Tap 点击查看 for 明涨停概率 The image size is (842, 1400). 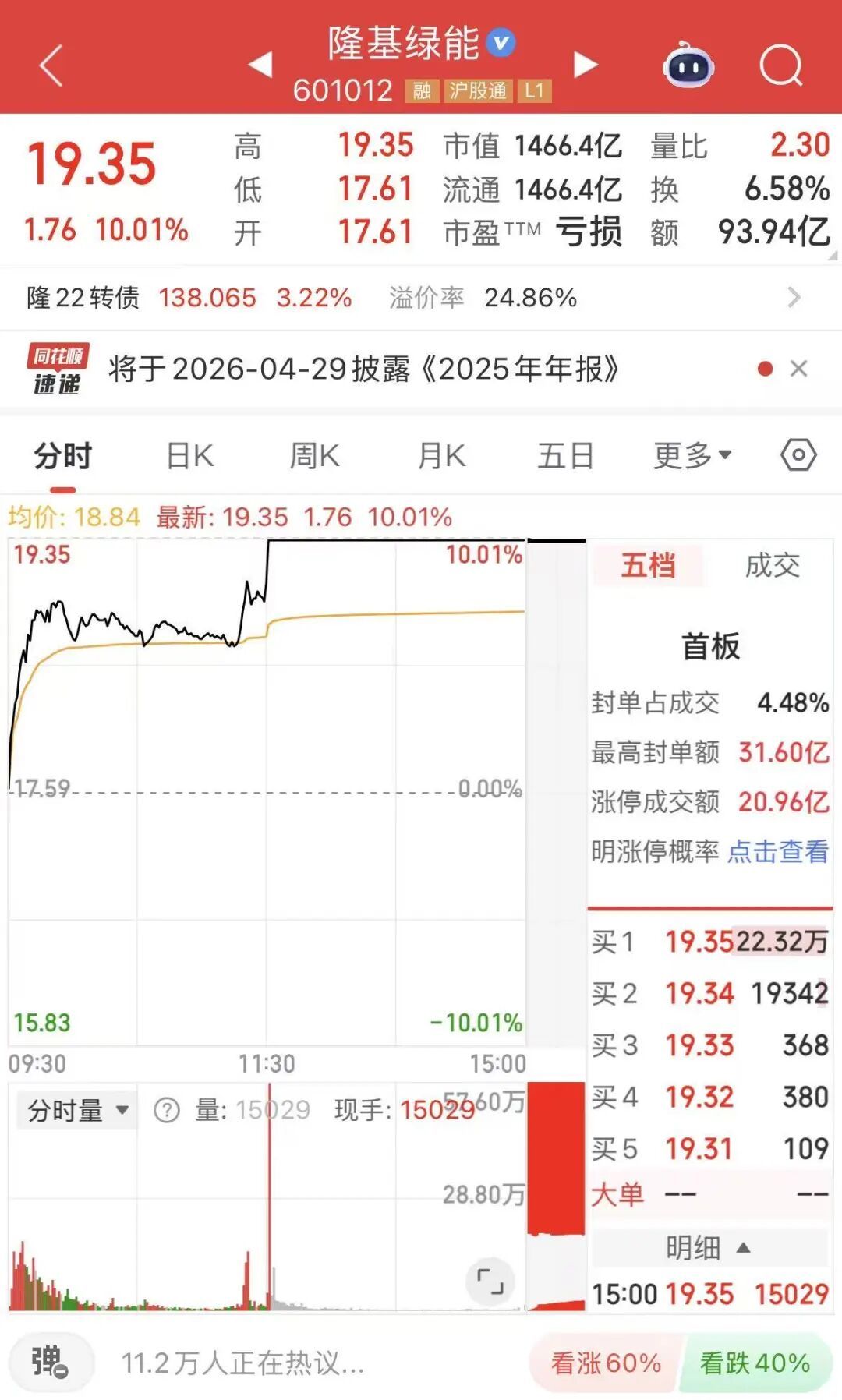tap(777, 851)
